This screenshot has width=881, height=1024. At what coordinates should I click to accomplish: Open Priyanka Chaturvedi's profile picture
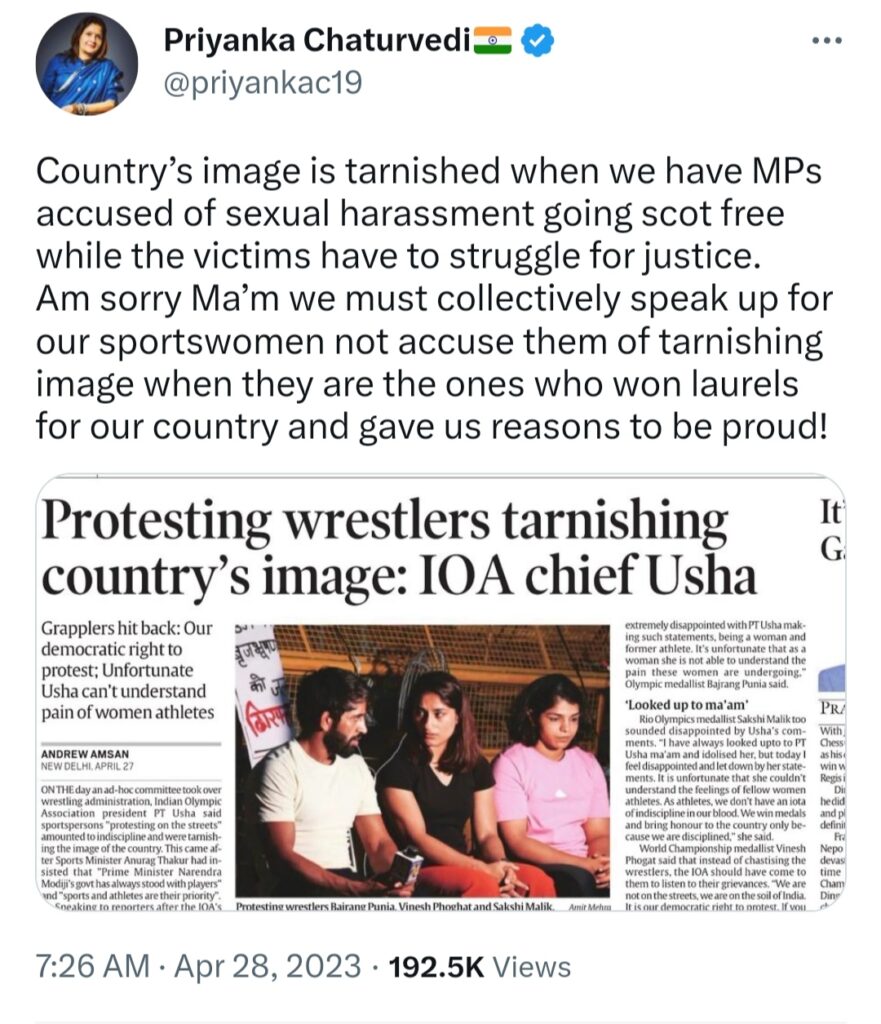pos(86,64)
